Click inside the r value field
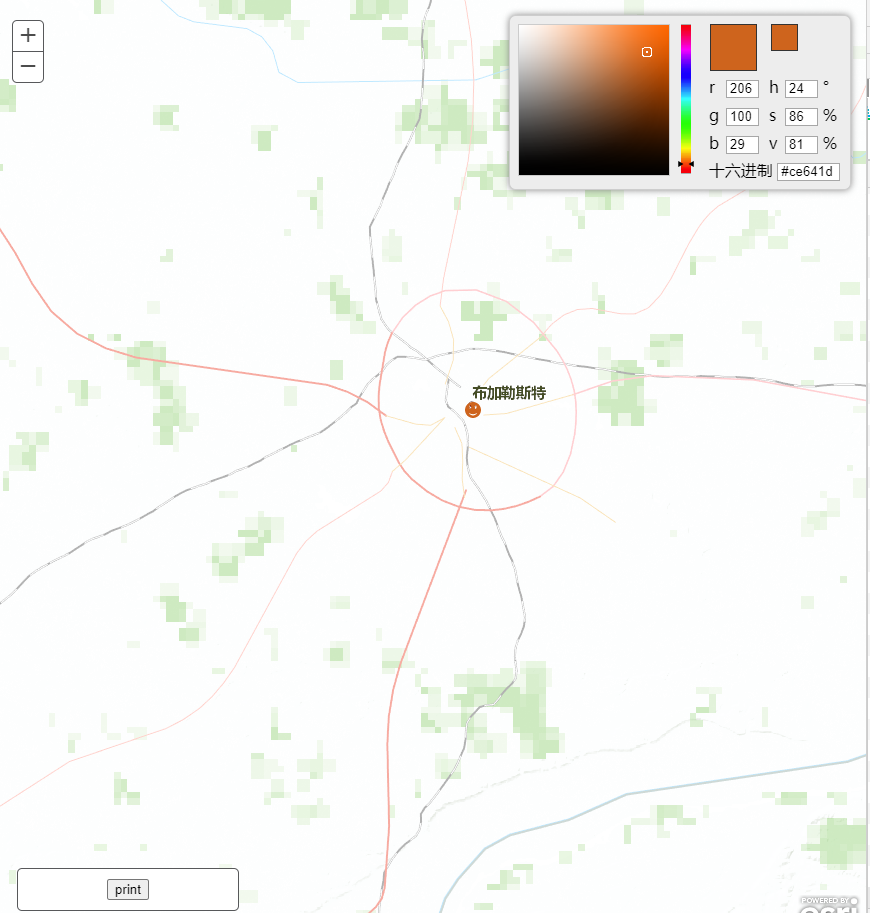870x913 pixels. click(x=741, y=88)
